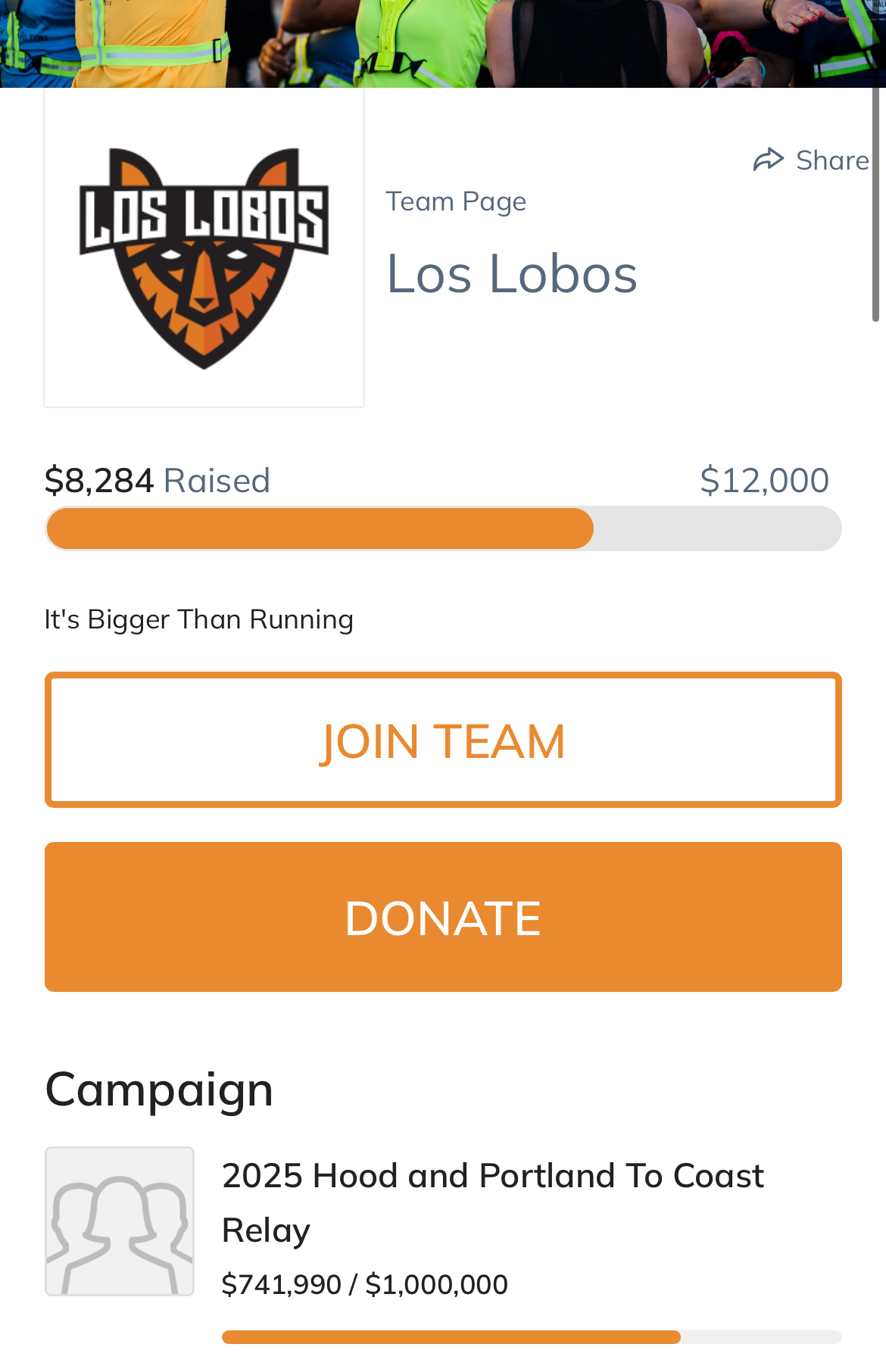
Task: Click the runners banner photo at top
Action: click(443, 43)
